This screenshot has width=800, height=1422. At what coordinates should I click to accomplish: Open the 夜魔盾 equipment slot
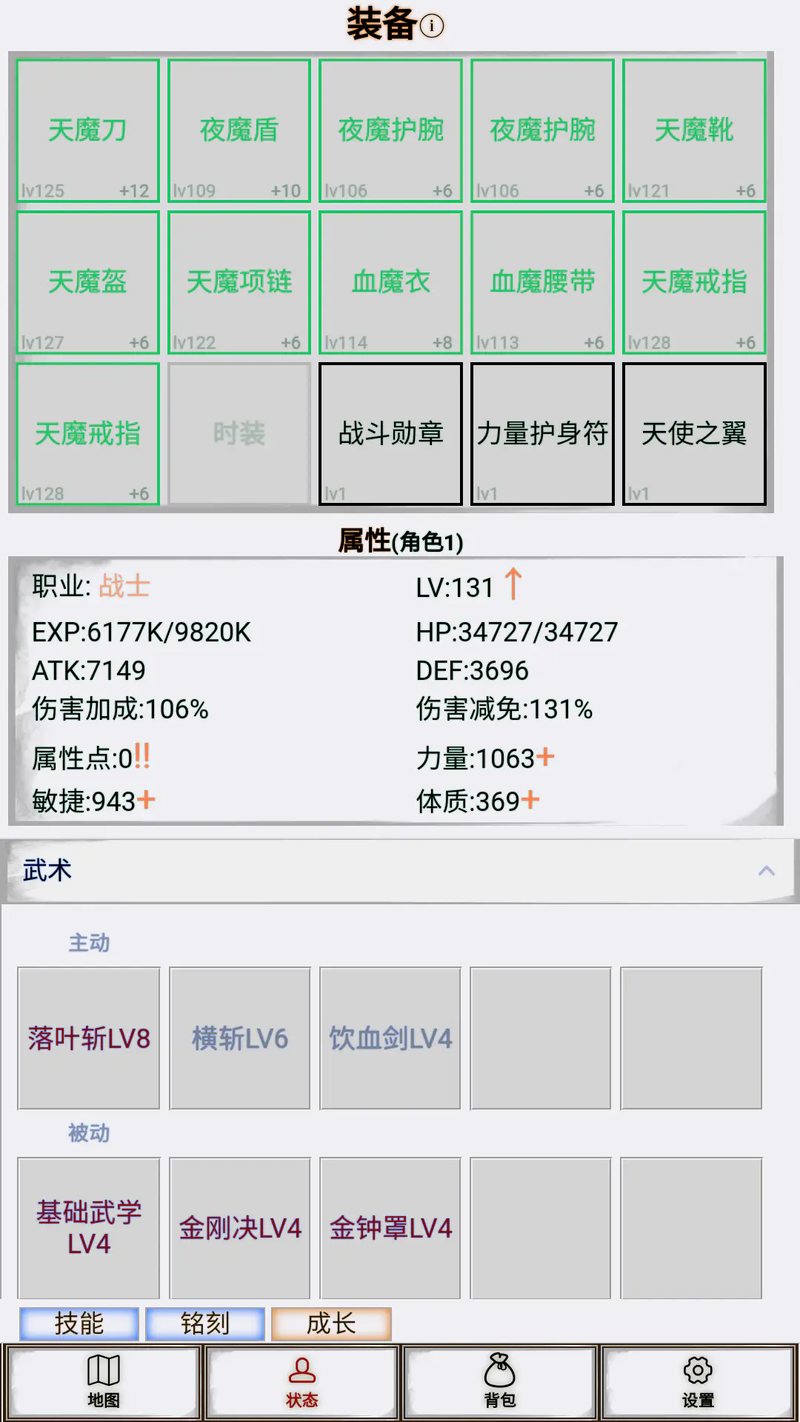coord(239,131)
